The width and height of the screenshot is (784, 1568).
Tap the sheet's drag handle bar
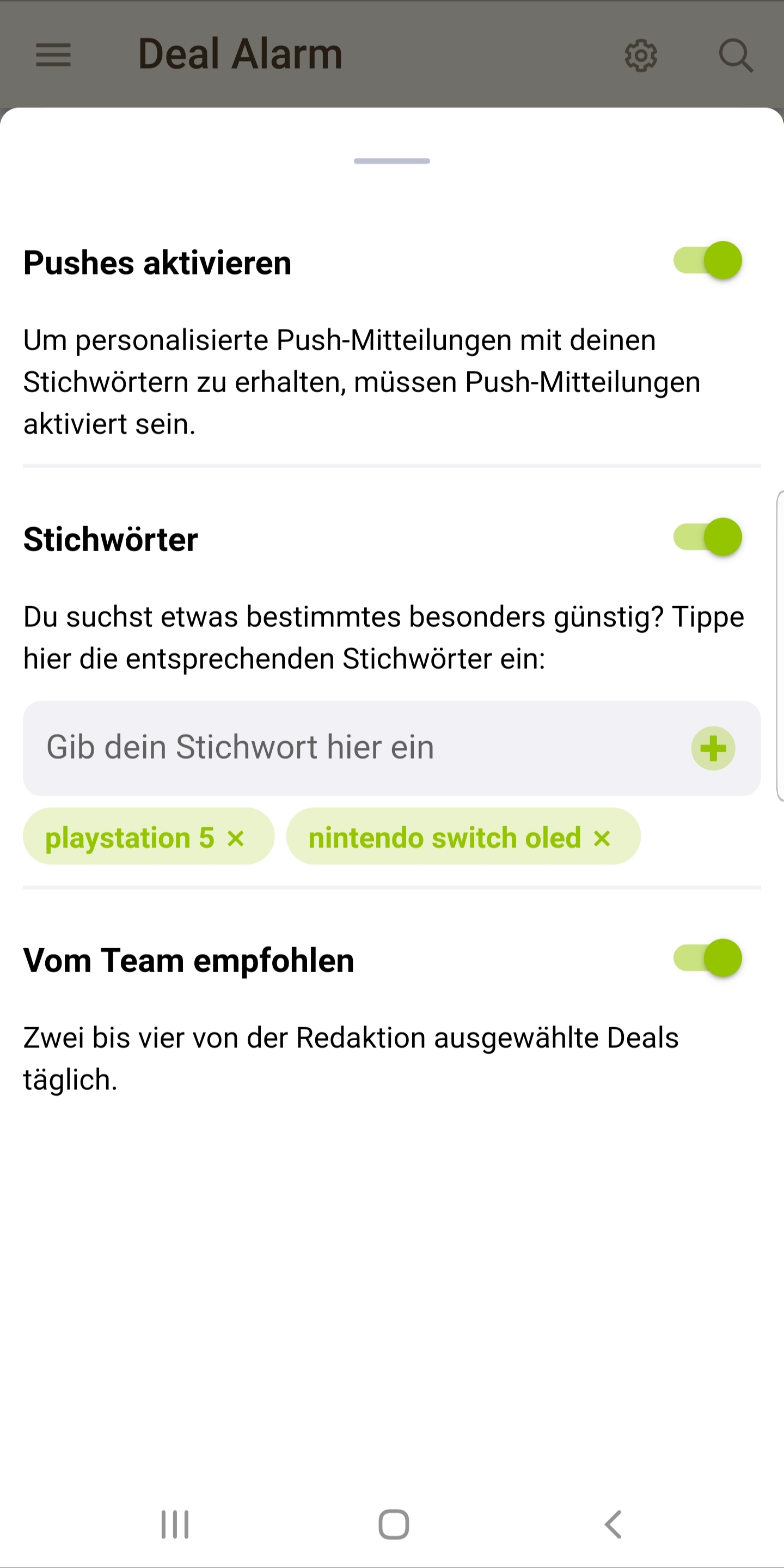[392, 161]
